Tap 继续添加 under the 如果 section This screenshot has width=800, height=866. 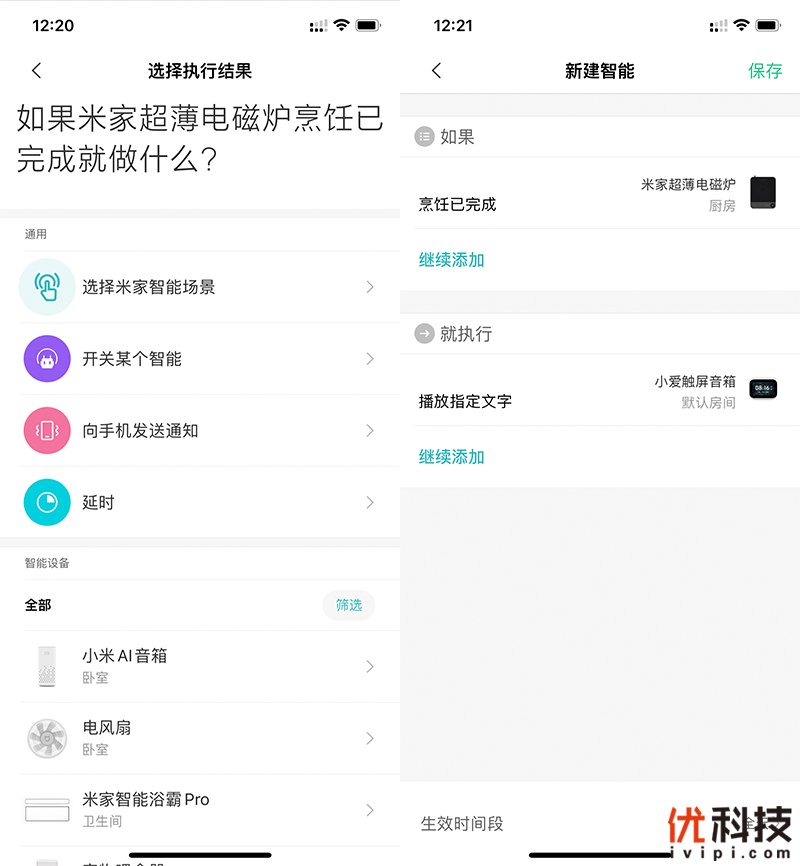tap(451, 260)
